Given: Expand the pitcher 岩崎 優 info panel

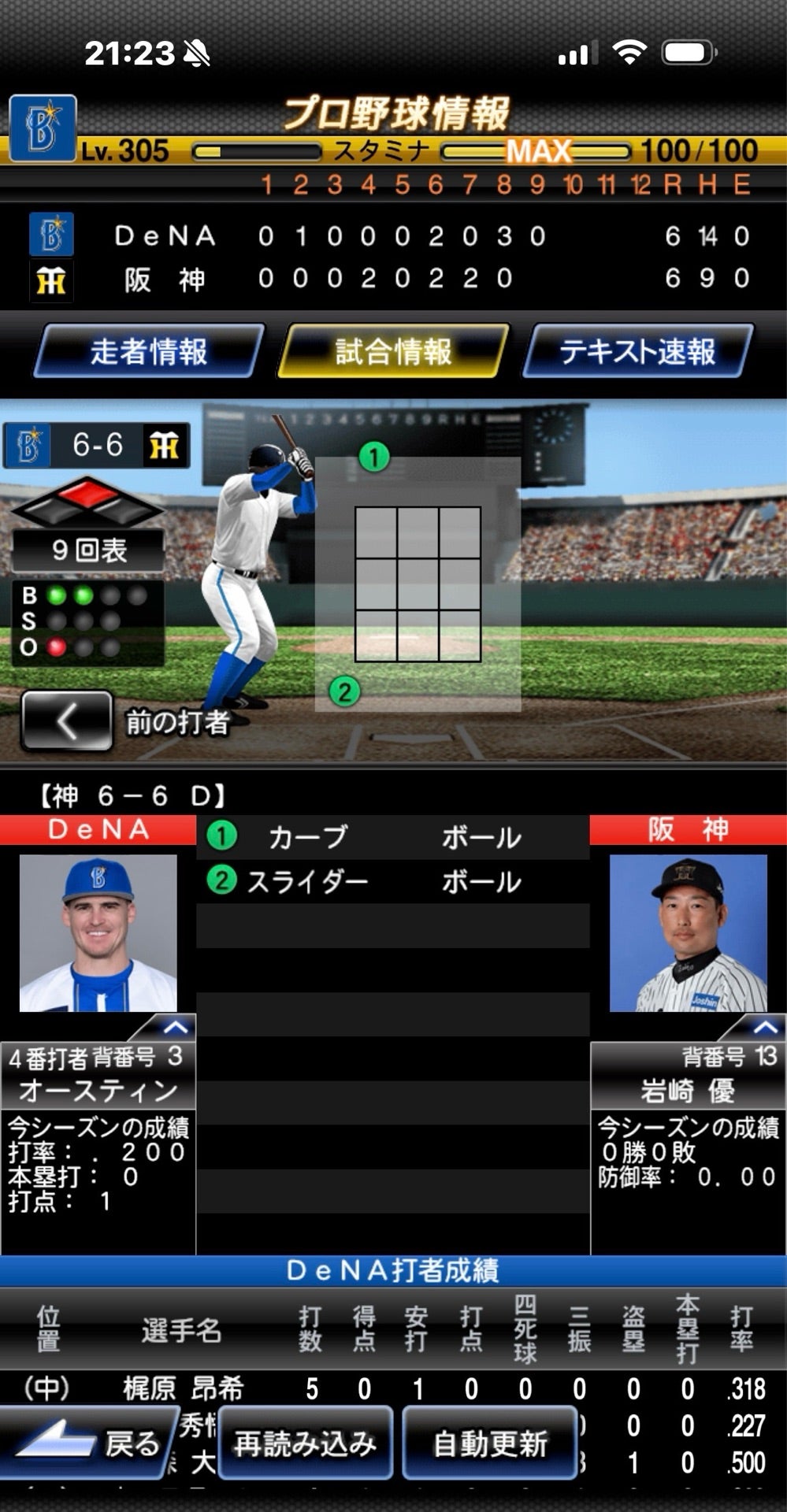Looking at the screenshot, I should (764, 1027).
